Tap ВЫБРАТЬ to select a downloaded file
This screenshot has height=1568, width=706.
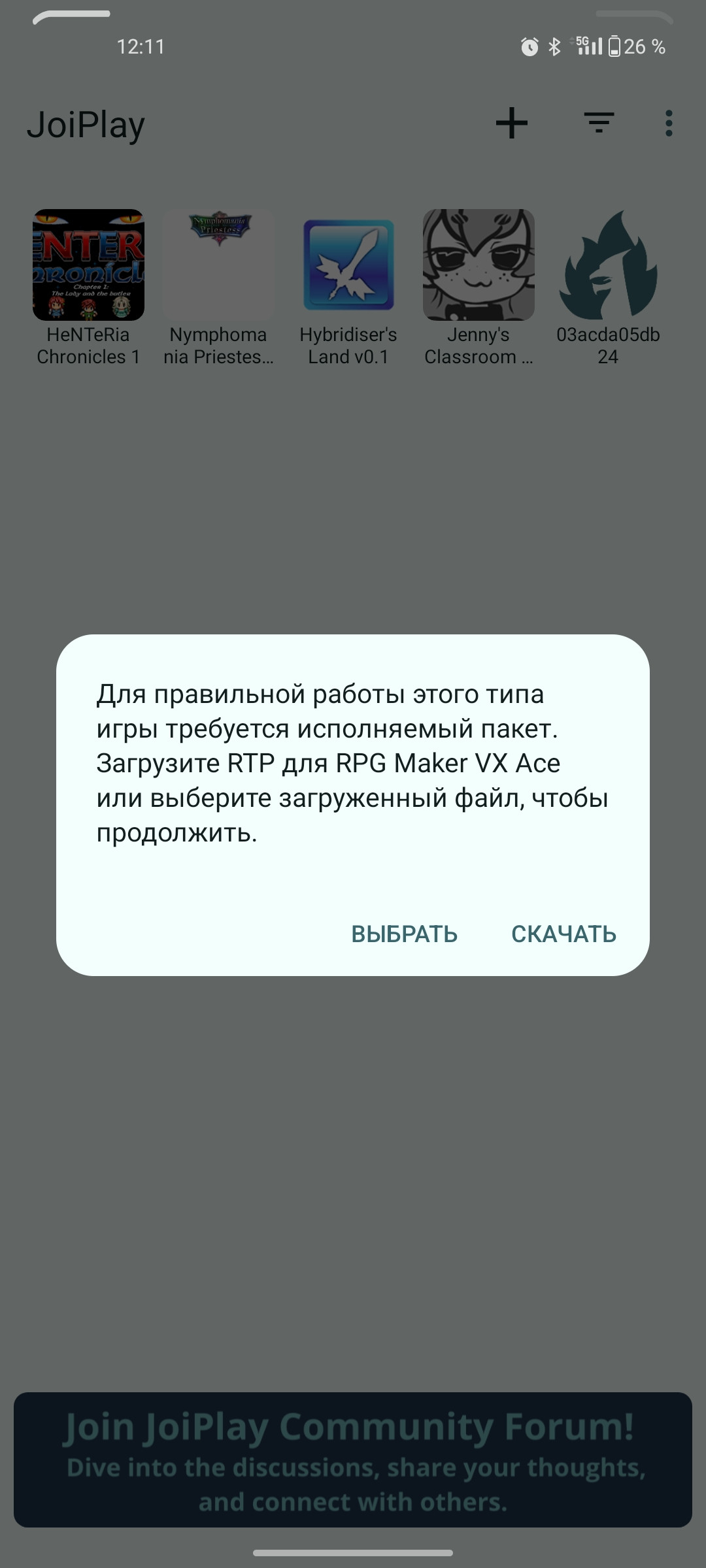[x=404, y=934]
